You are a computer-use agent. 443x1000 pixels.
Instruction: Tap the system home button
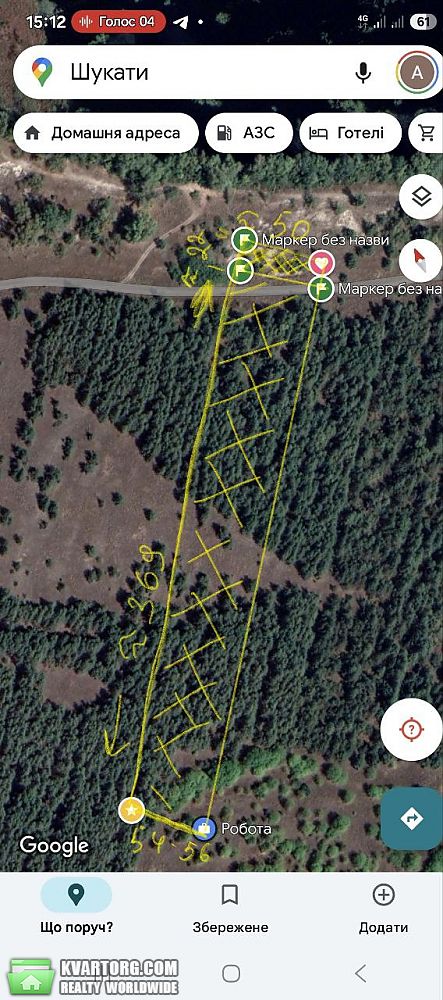[231, 973]
